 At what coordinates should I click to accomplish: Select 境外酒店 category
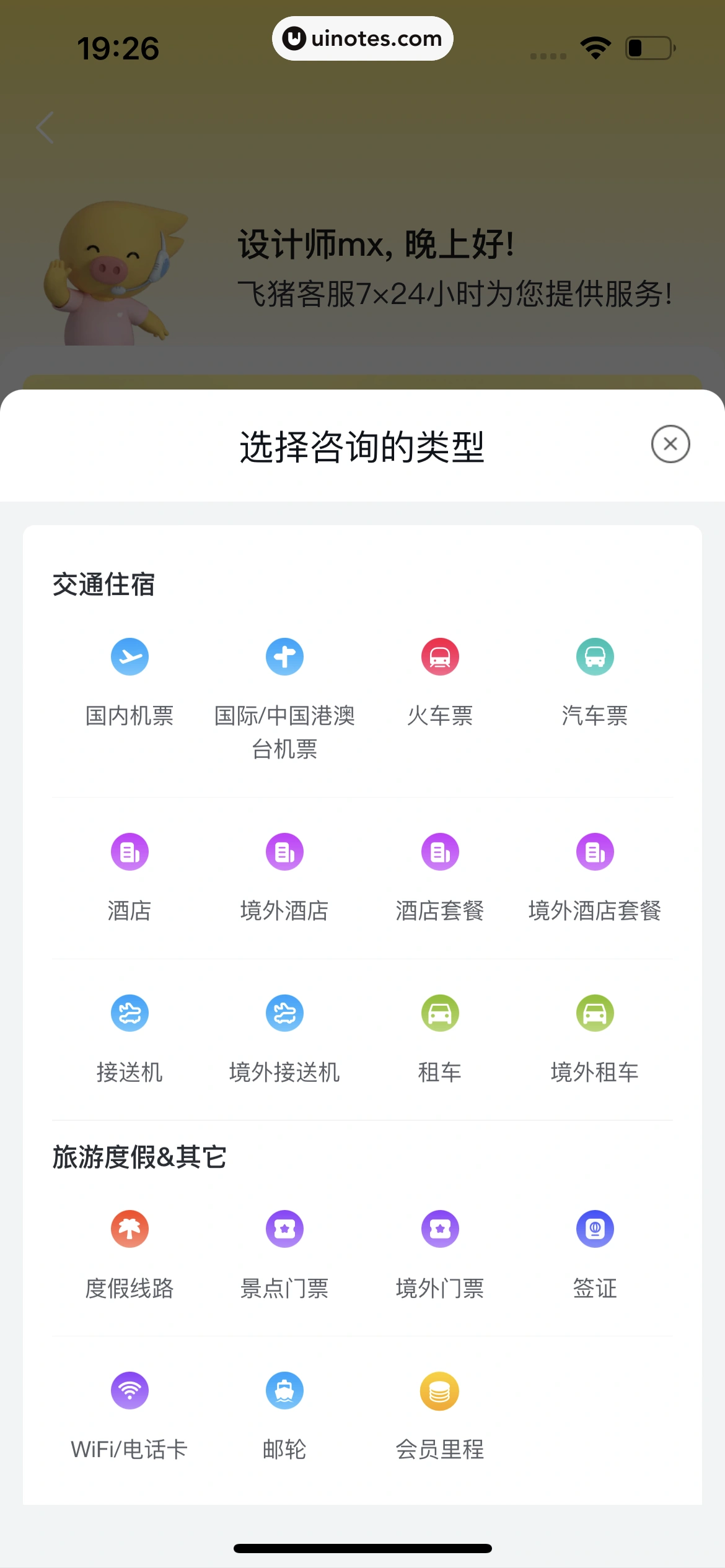tap(284, 876)
